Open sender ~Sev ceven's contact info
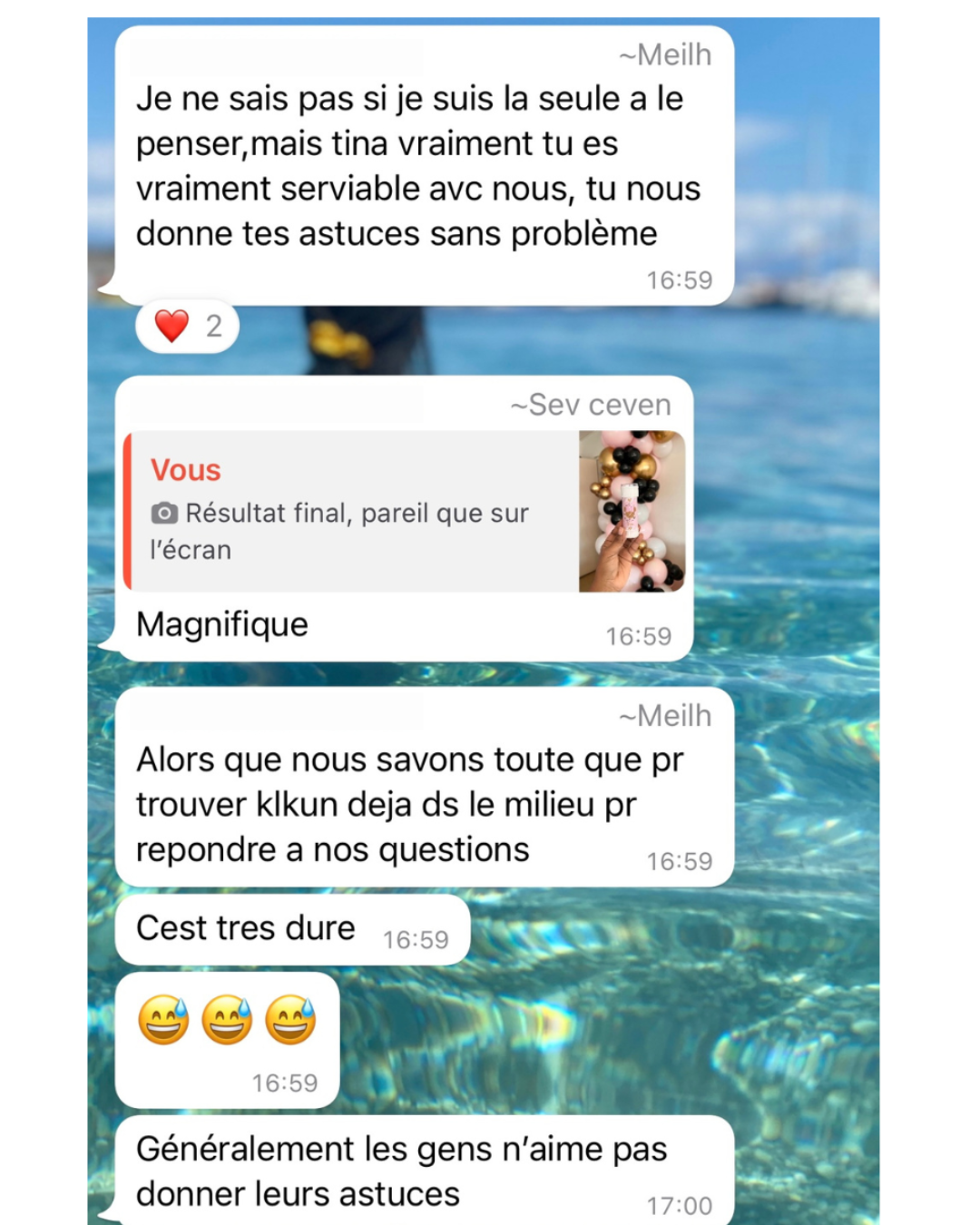Viewport: 980px width, 1225px height. (x=591, y=405)
